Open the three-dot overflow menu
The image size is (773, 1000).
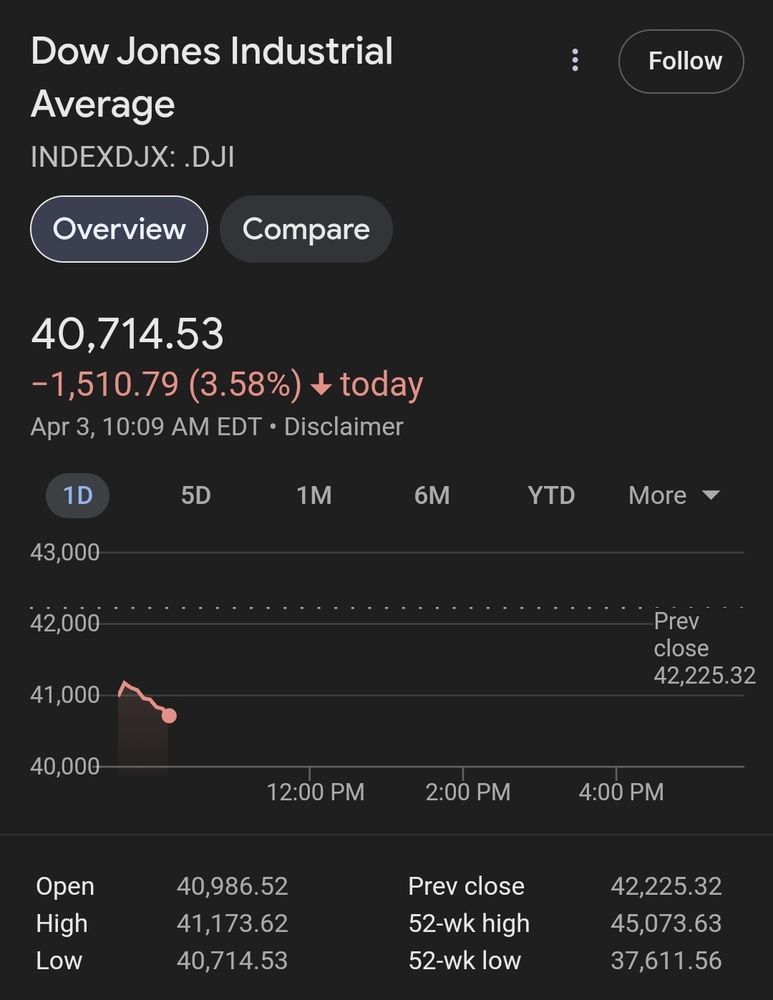(x=575, y=61)
